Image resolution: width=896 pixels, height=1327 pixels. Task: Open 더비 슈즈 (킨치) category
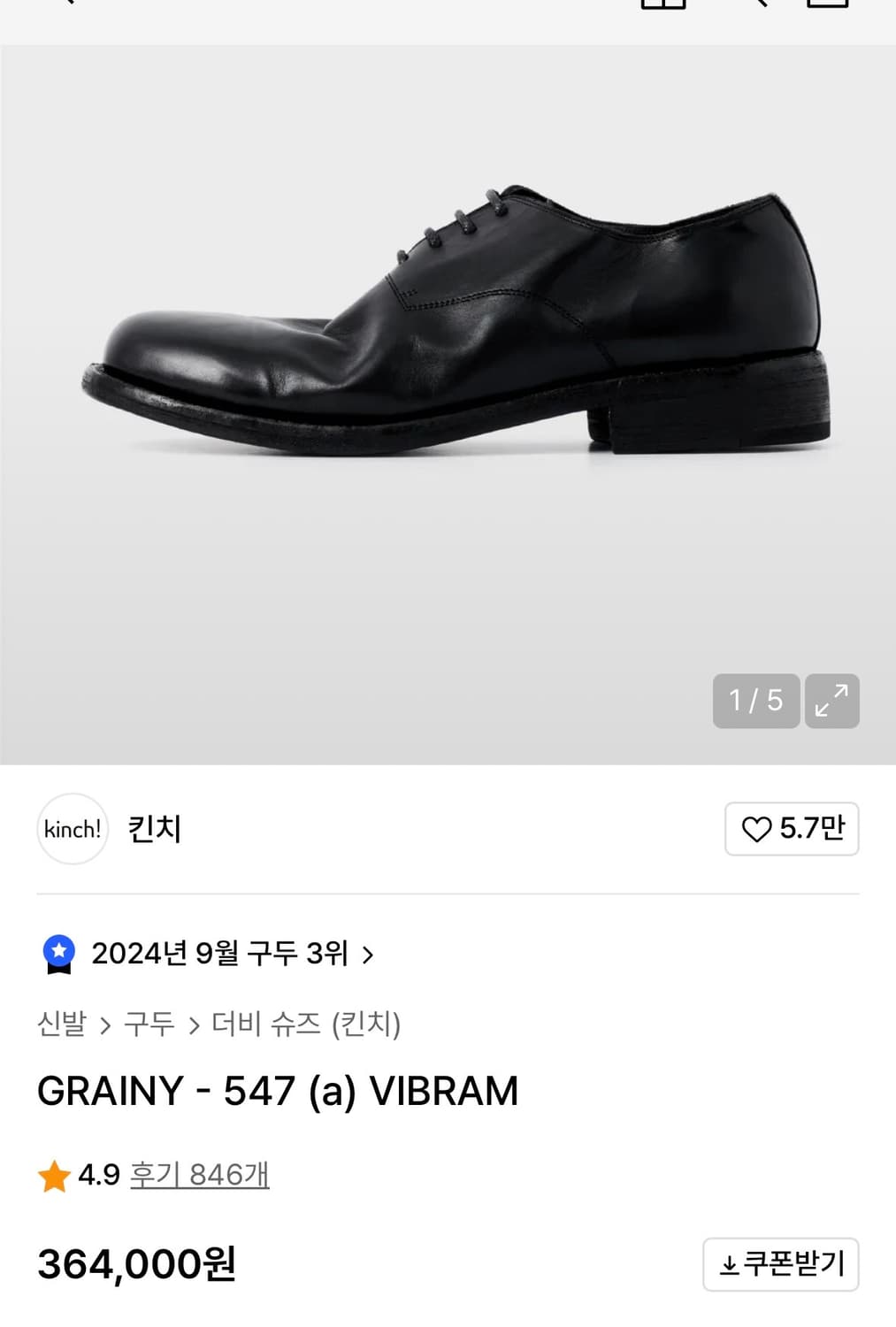303,1024
